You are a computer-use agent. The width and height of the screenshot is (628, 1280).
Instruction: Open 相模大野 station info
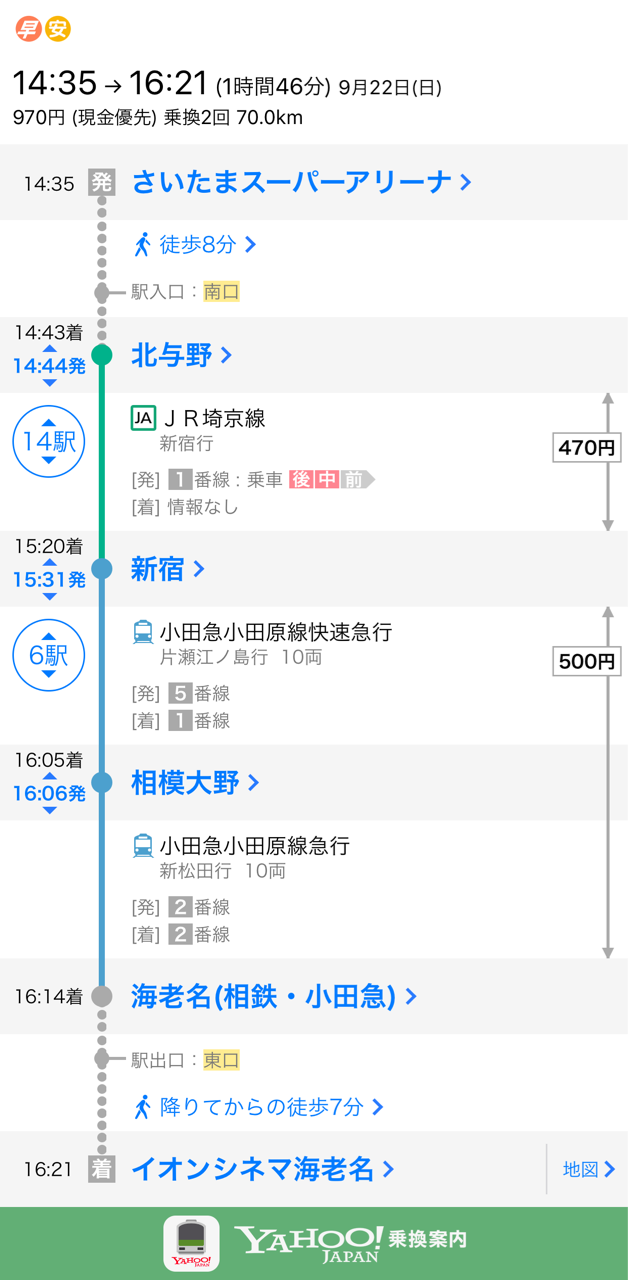(x=195, y=782)
